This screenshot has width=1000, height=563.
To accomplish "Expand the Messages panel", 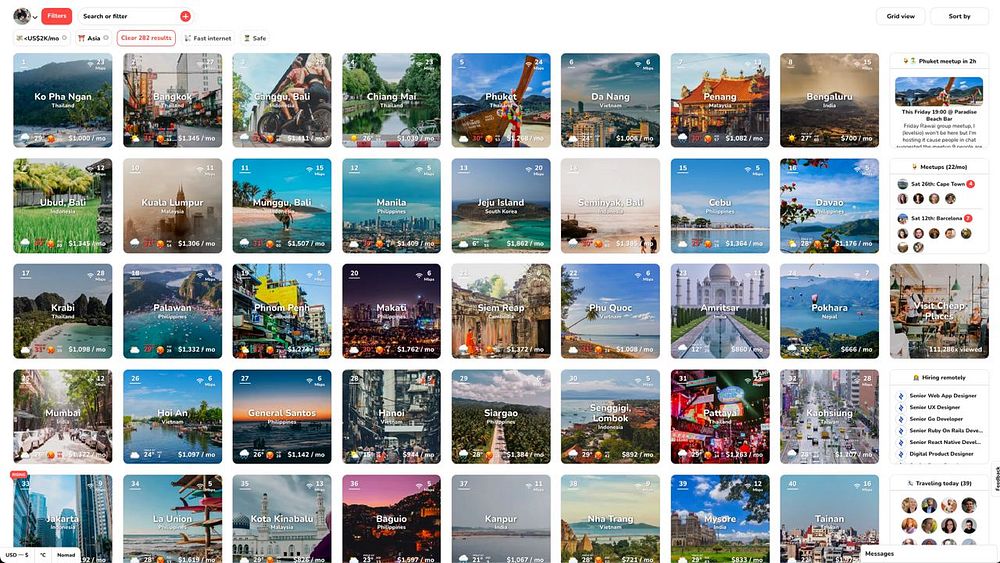I will tap(925, 553).
